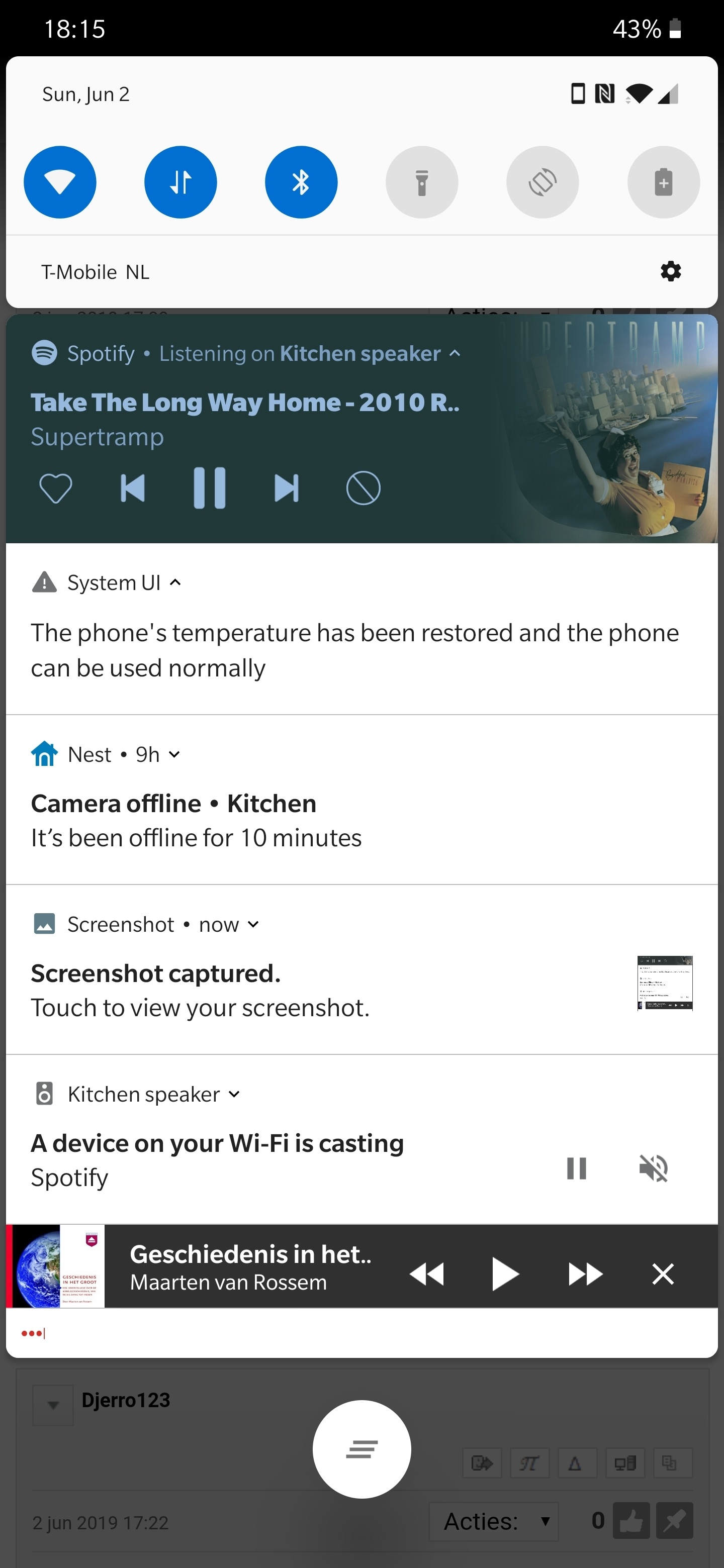Pause Take The Long Way Home
The height and width of the screenshot is (1568, 724).
[x=210, y=488]
